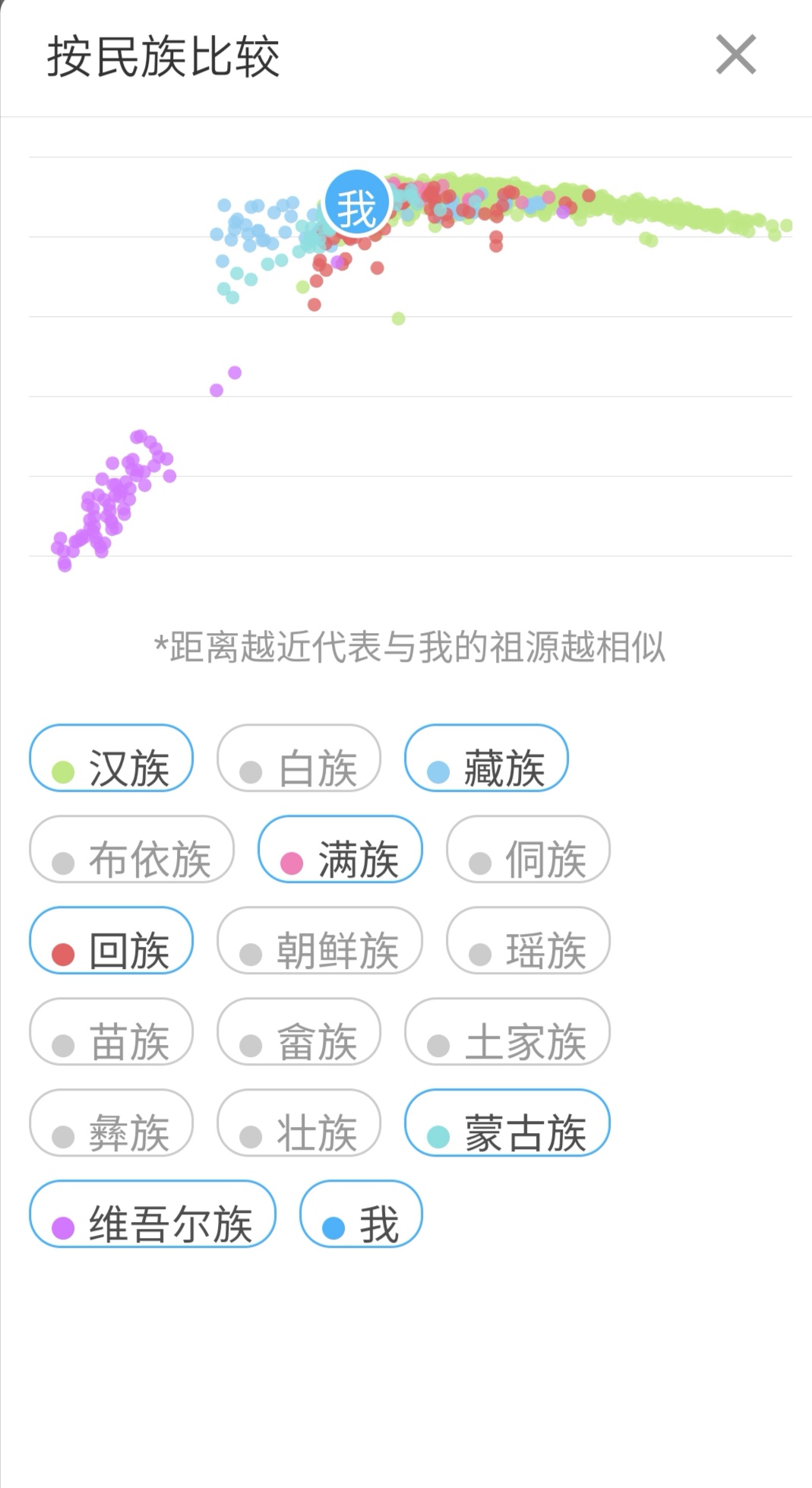Viewport: 812px width, 1488px height.
Task: Tap the 壮族 chip
Action: (x=299, y=1122)
